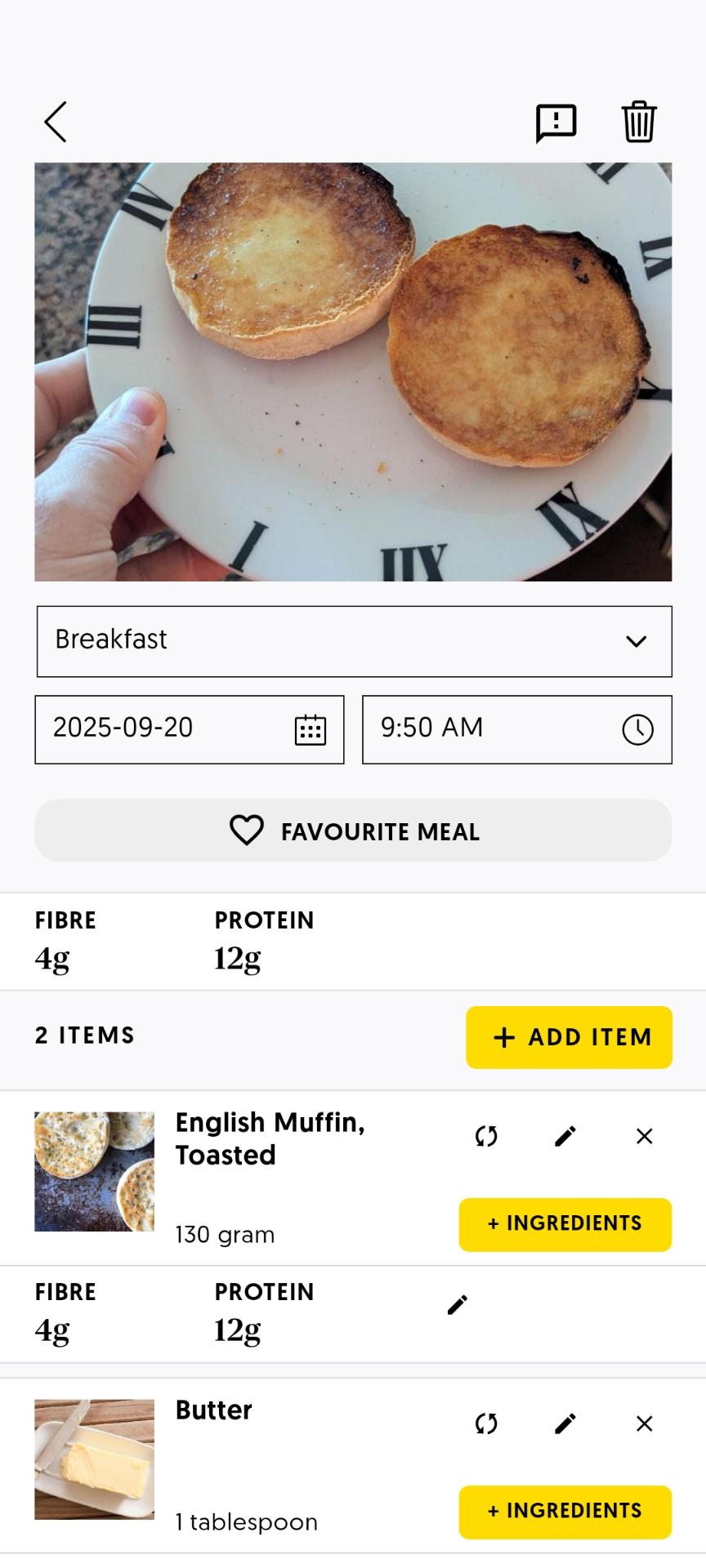Add ingredients to Butter
Viewport: 706px width, 1568px height.
565,1512
